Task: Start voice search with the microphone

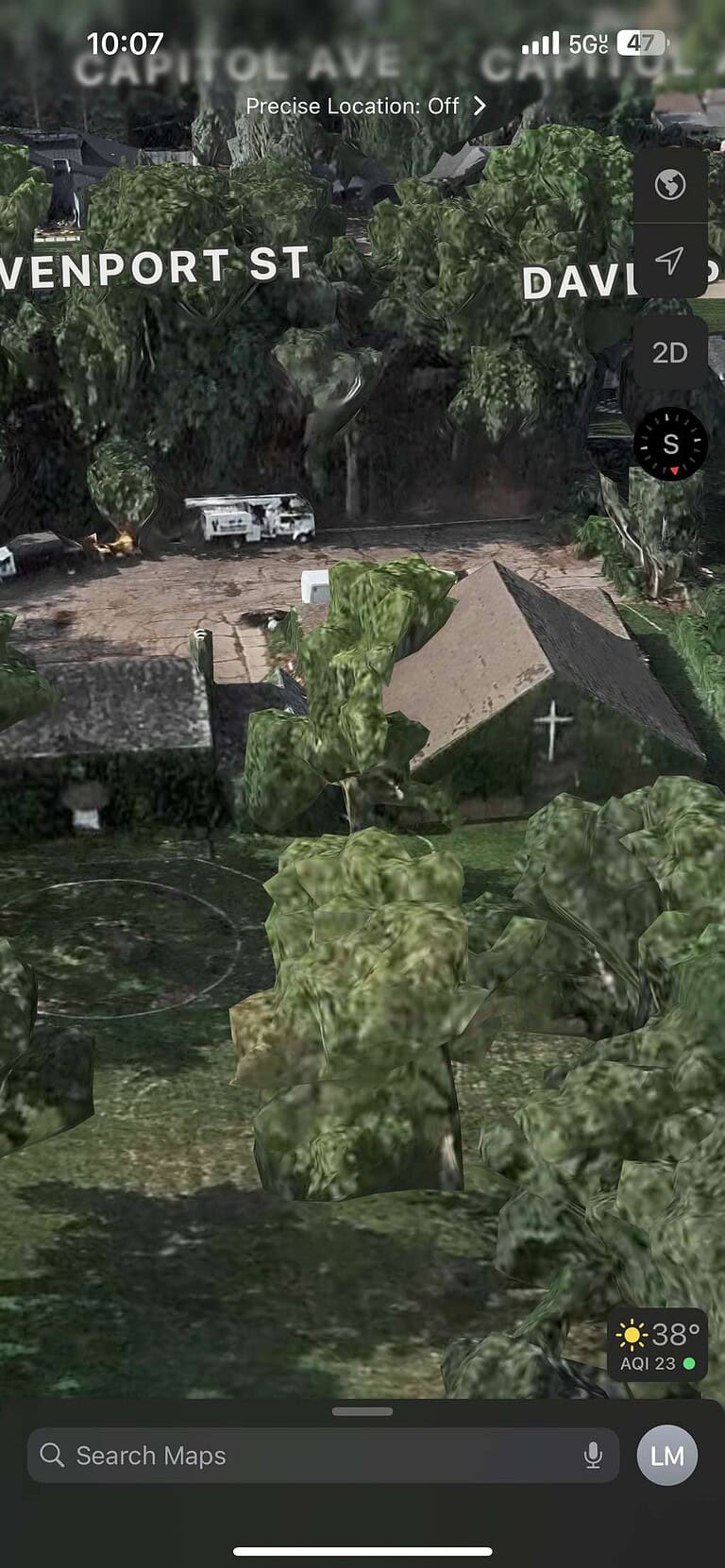Action: coord(593,1456)
